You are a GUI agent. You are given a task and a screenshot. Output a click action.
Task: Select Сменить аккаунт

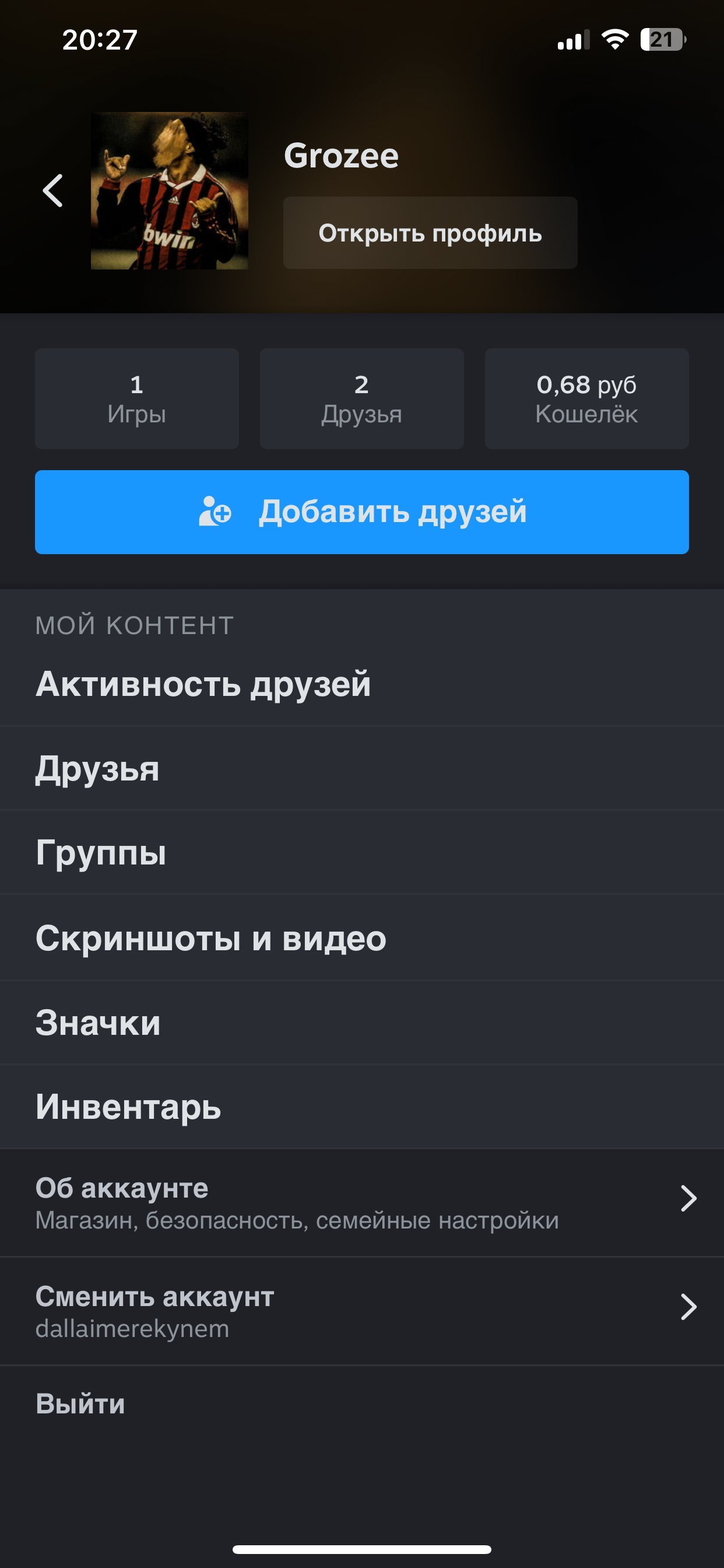[361, 1311]
